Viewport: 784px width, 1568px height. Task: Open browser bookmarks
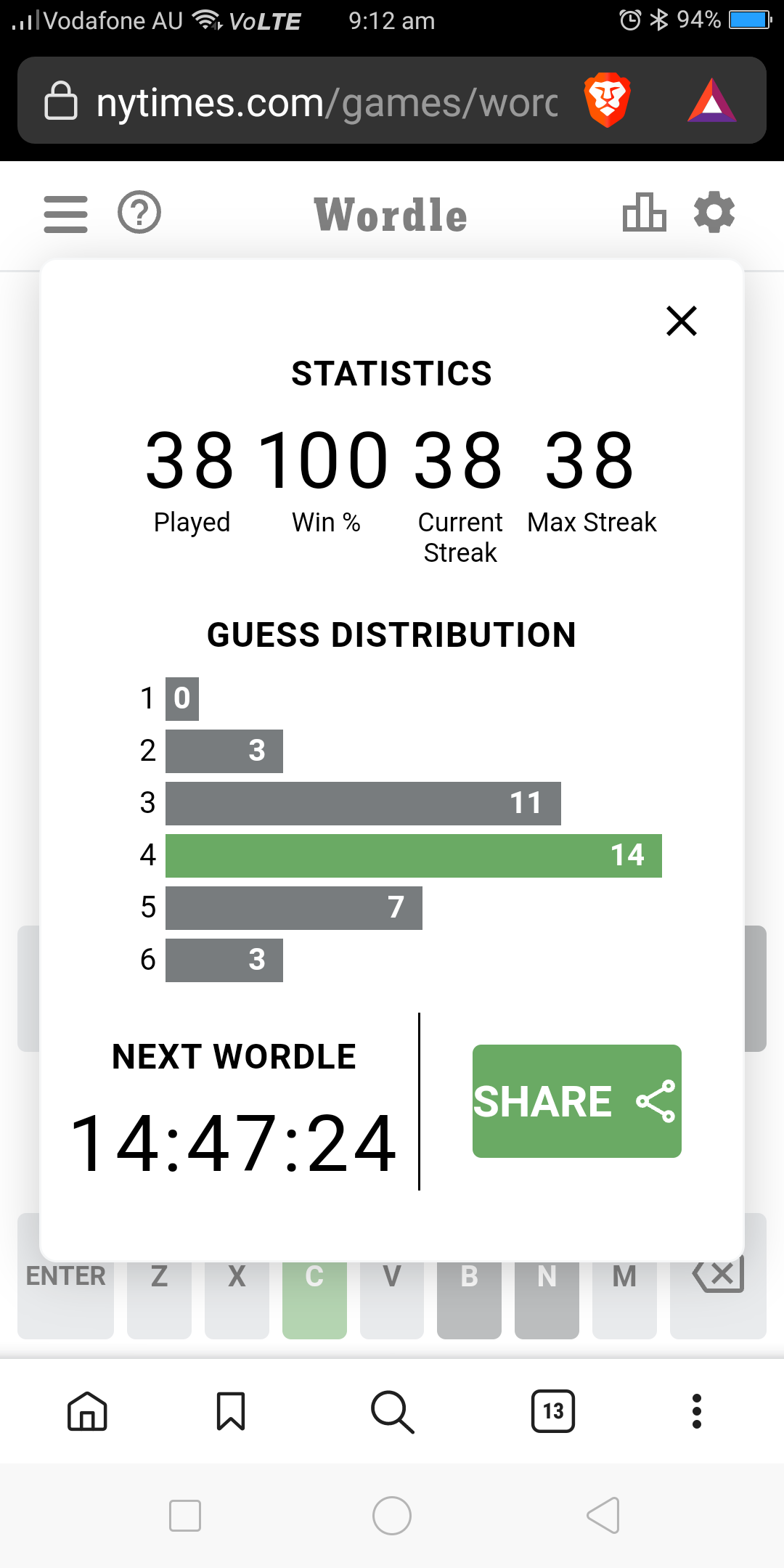[x=231, y=1411]
